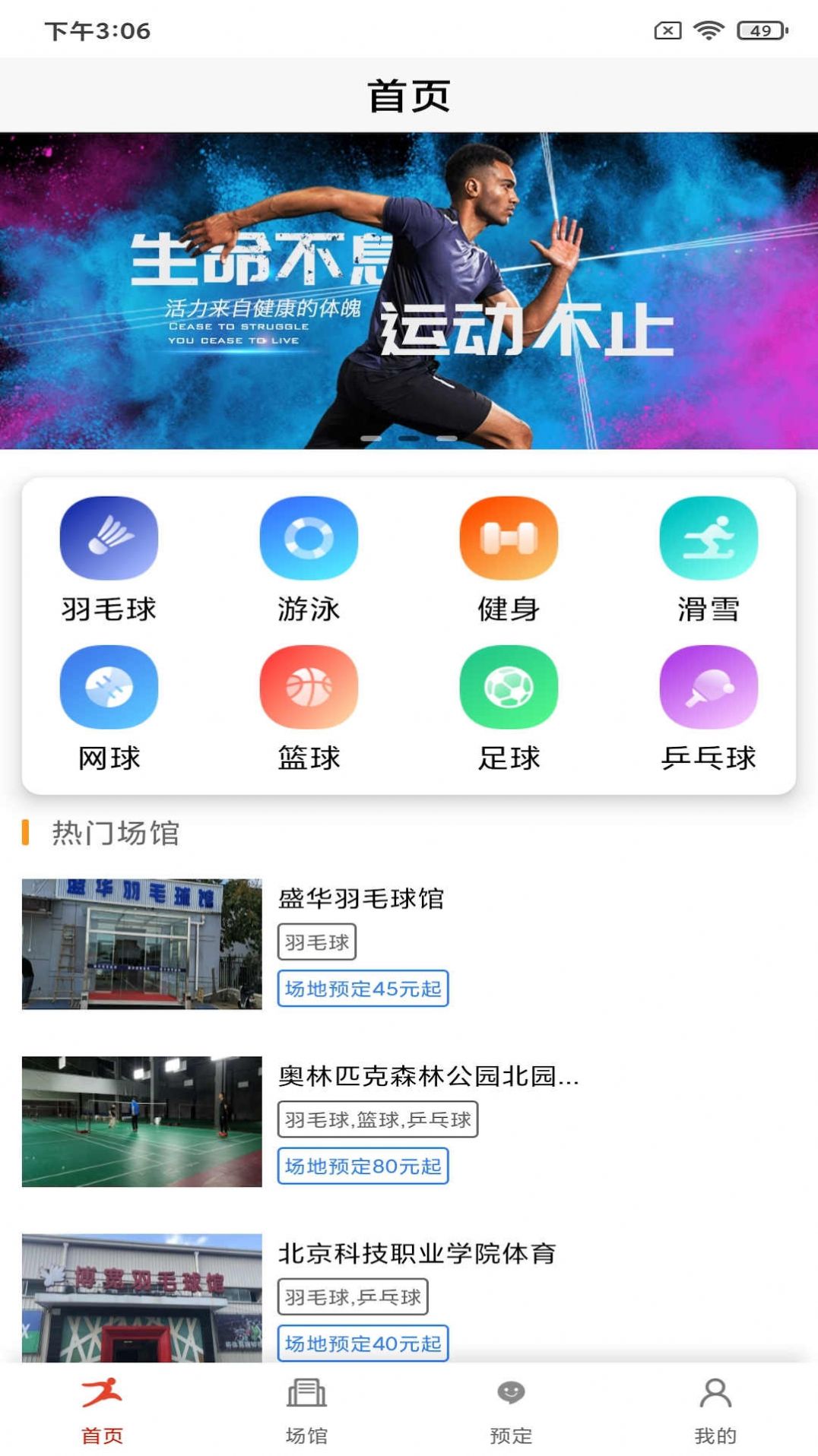Image resolution: width=818 pixels, height=1456 pixels.
Task: Tap the 羽毛球 tag under 盛华羽毛球馆
Action: pyautogui.click(x=317, y=942)
